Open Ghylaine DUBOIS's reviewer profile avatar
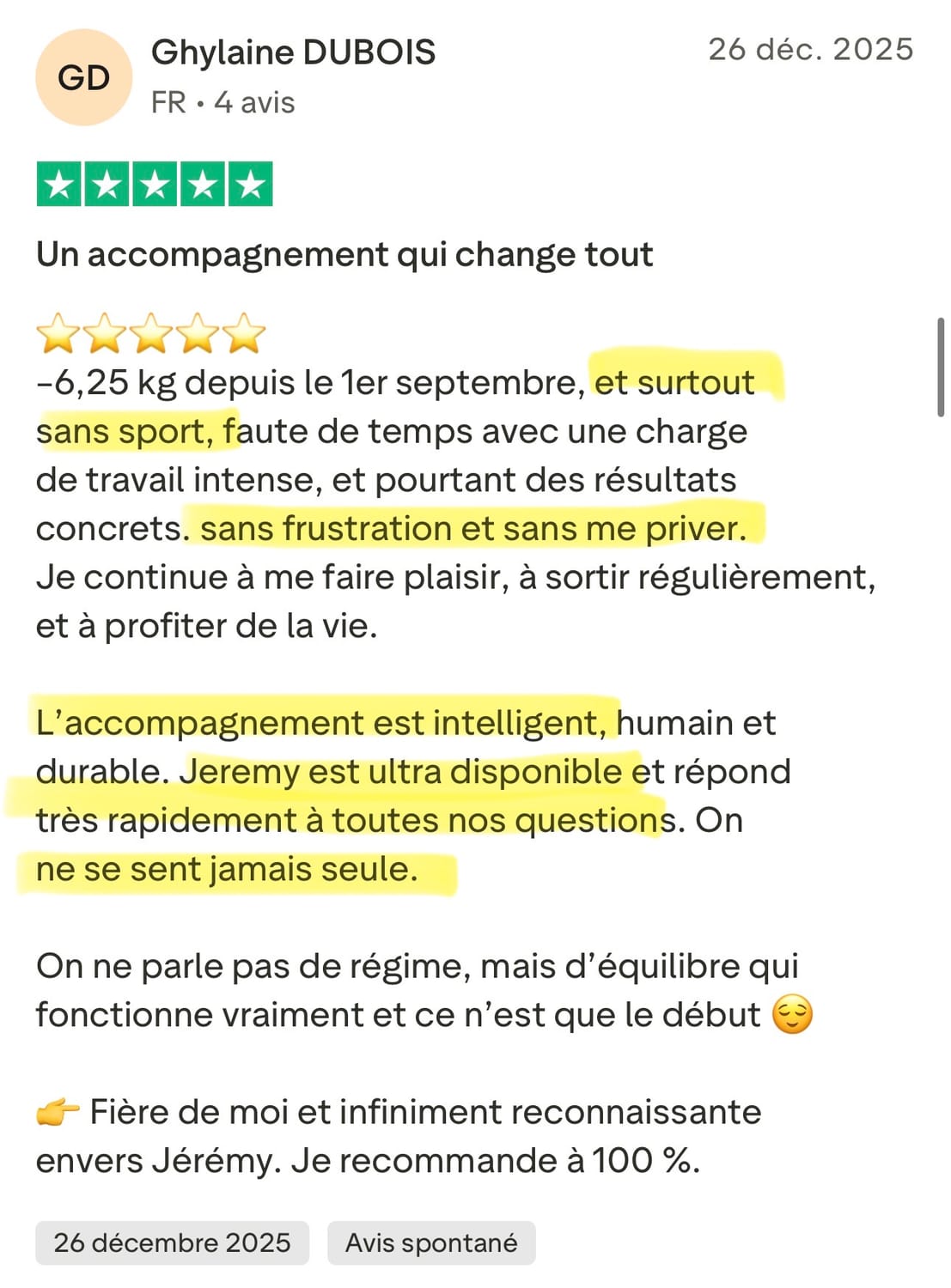The image size is (951, 1288). click(83, 77)
